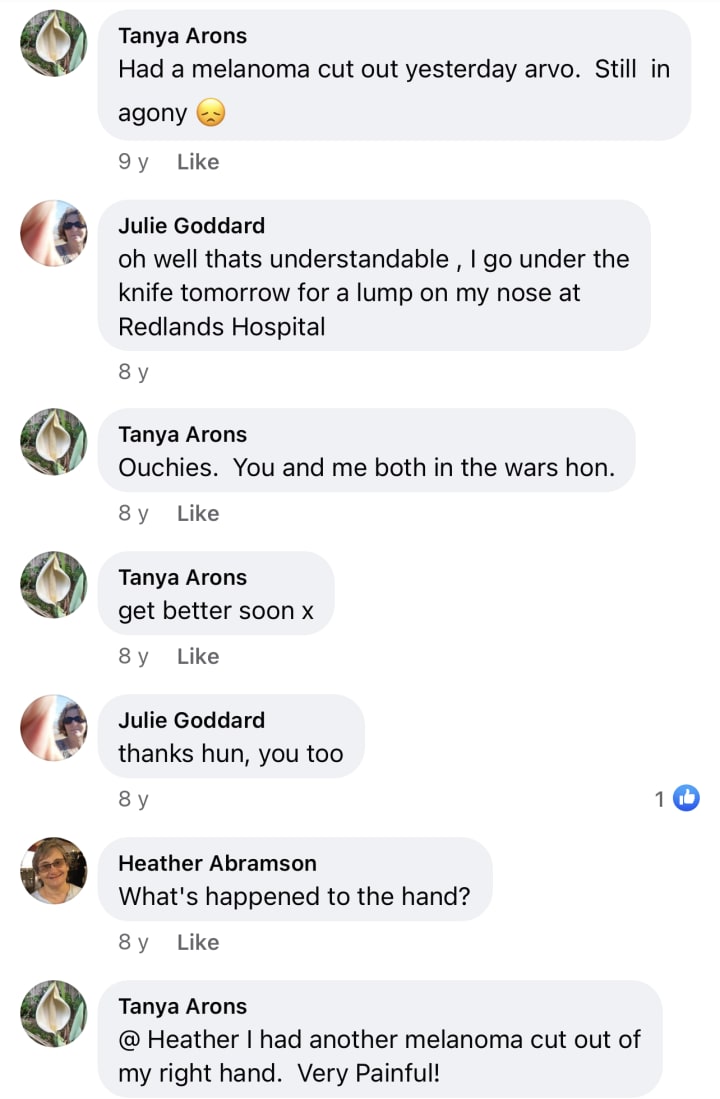Open Julie Goddard's avatar on 'thanks hun' comment
Image resolution: width=720 pixels, height=1099 pixels.
(x=54, y=728)
